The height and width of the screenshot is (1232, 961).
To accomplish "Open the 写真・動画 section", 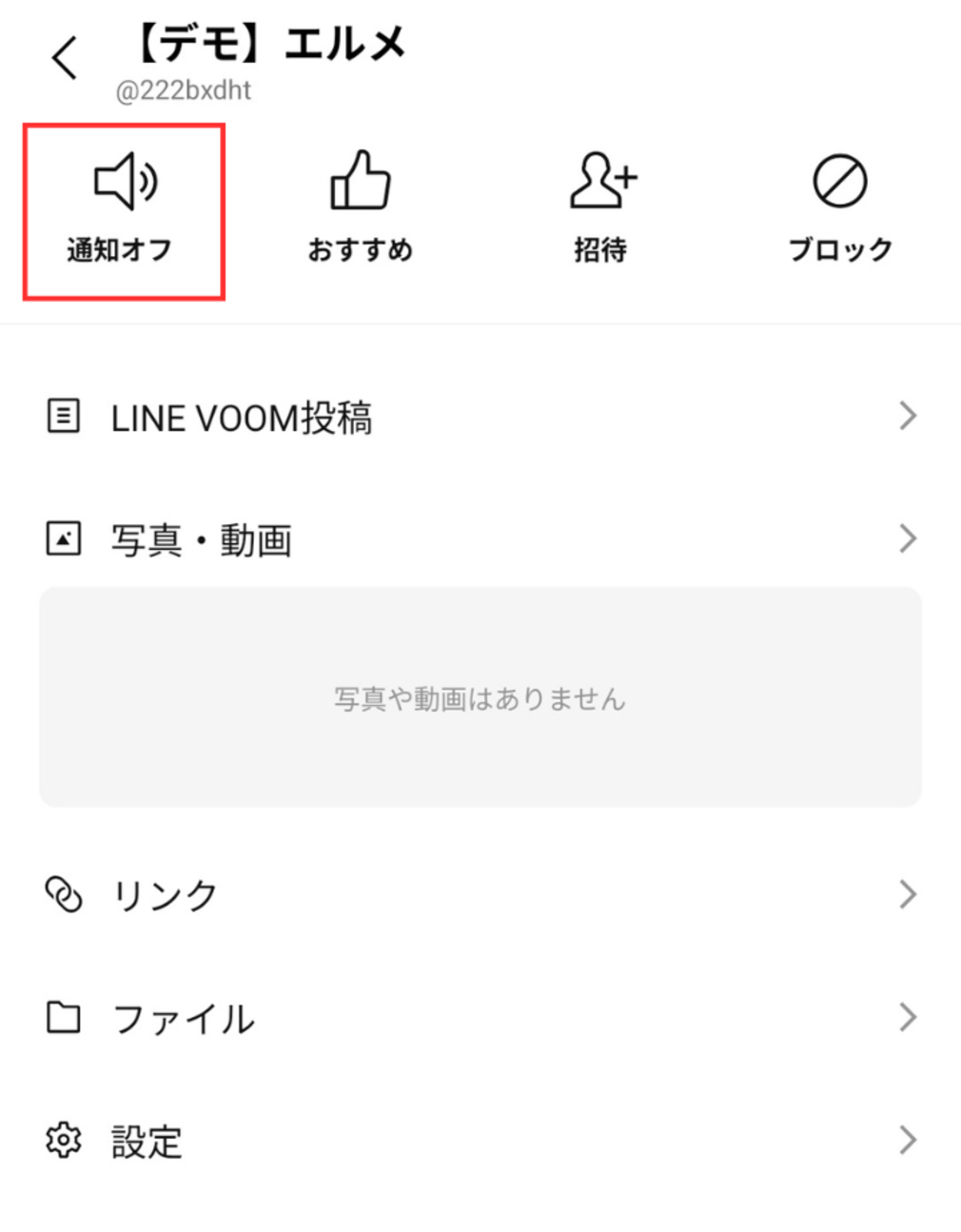I will [x=480, y=539].
